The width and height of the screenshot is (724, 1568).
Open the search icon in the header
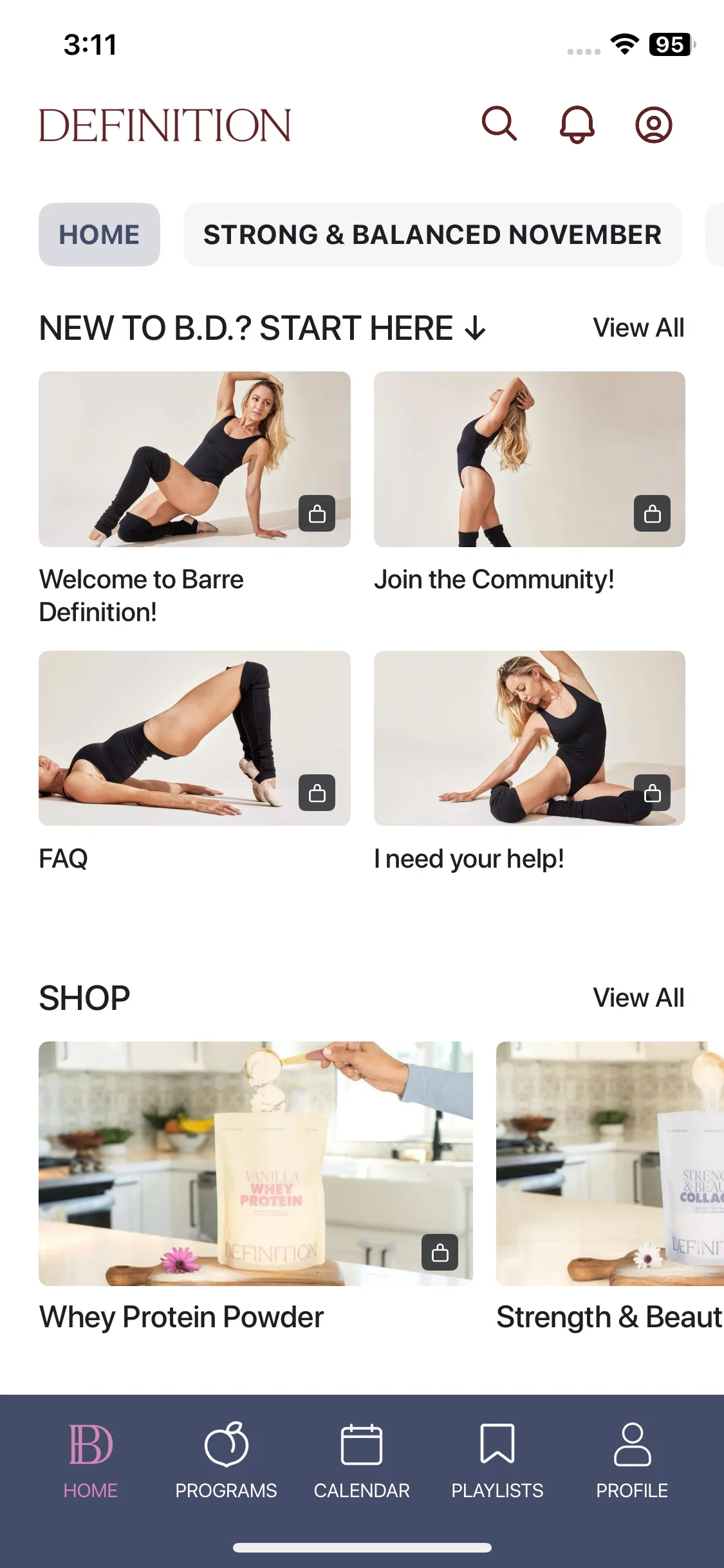(499, 124)
